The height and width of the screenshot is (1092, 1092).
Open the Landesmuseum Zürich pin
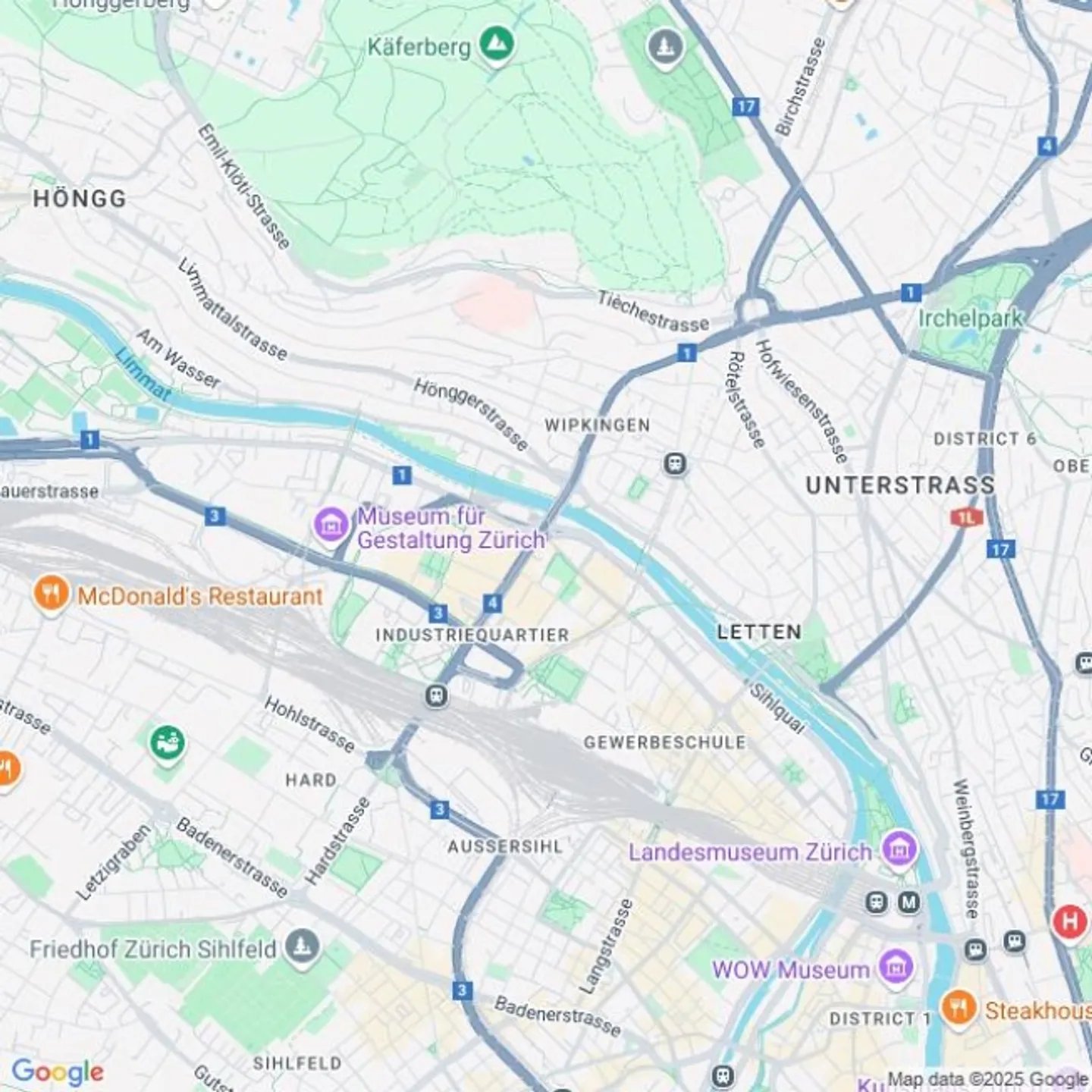pos(899,849)
